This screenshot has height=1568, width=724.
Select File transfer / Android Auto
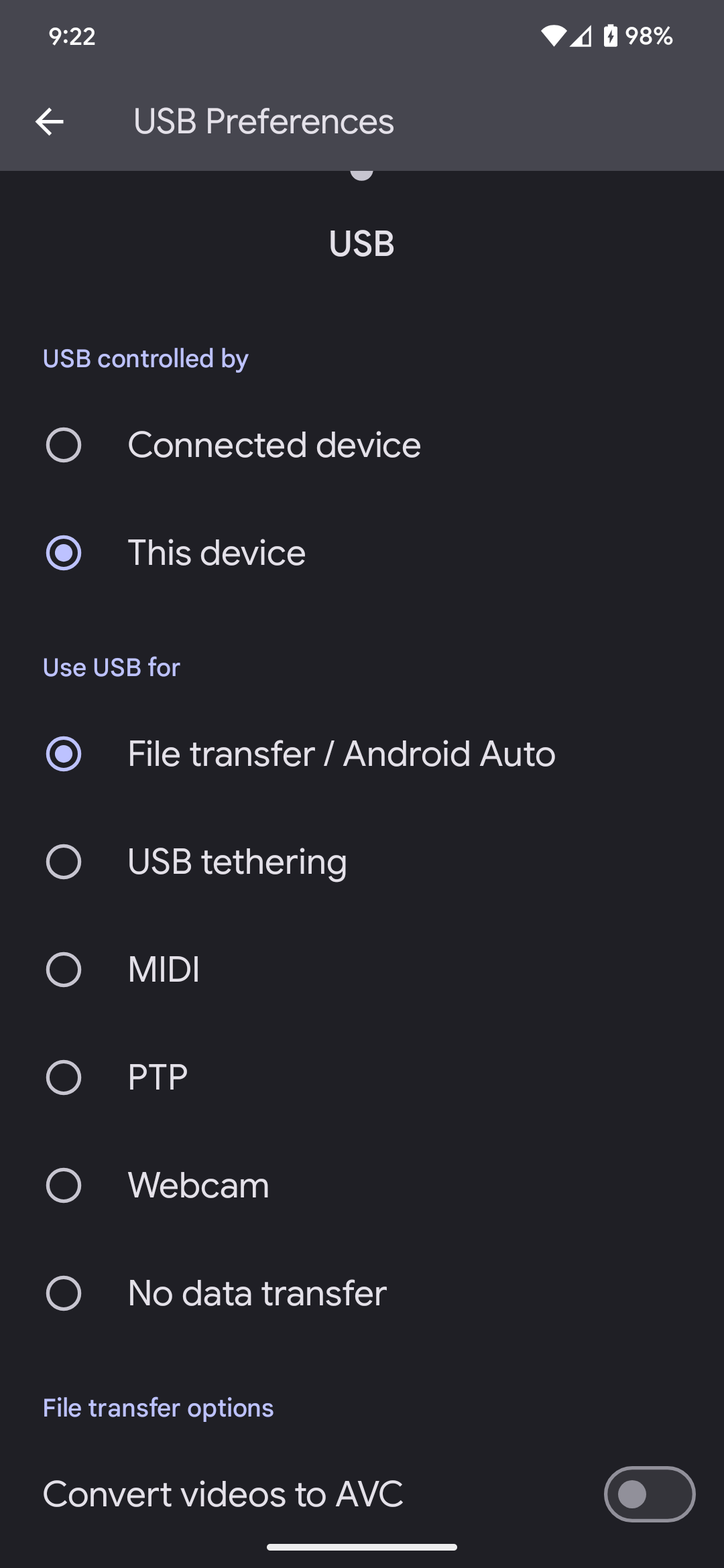362,754
